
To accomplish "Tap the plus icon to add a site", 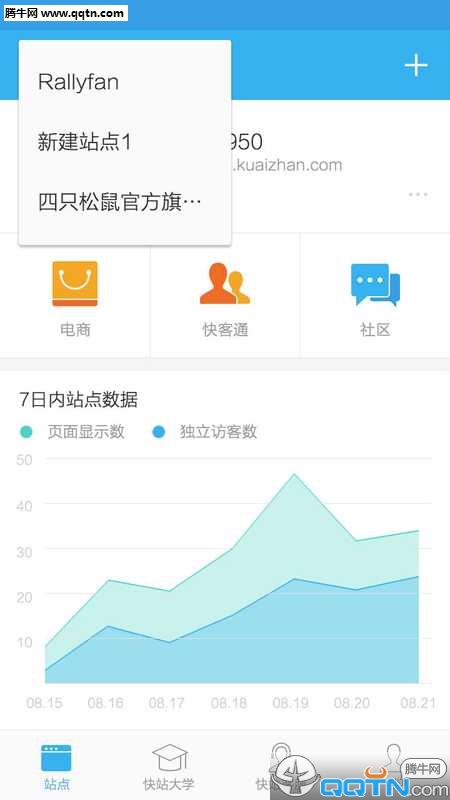I will point(416,66).
